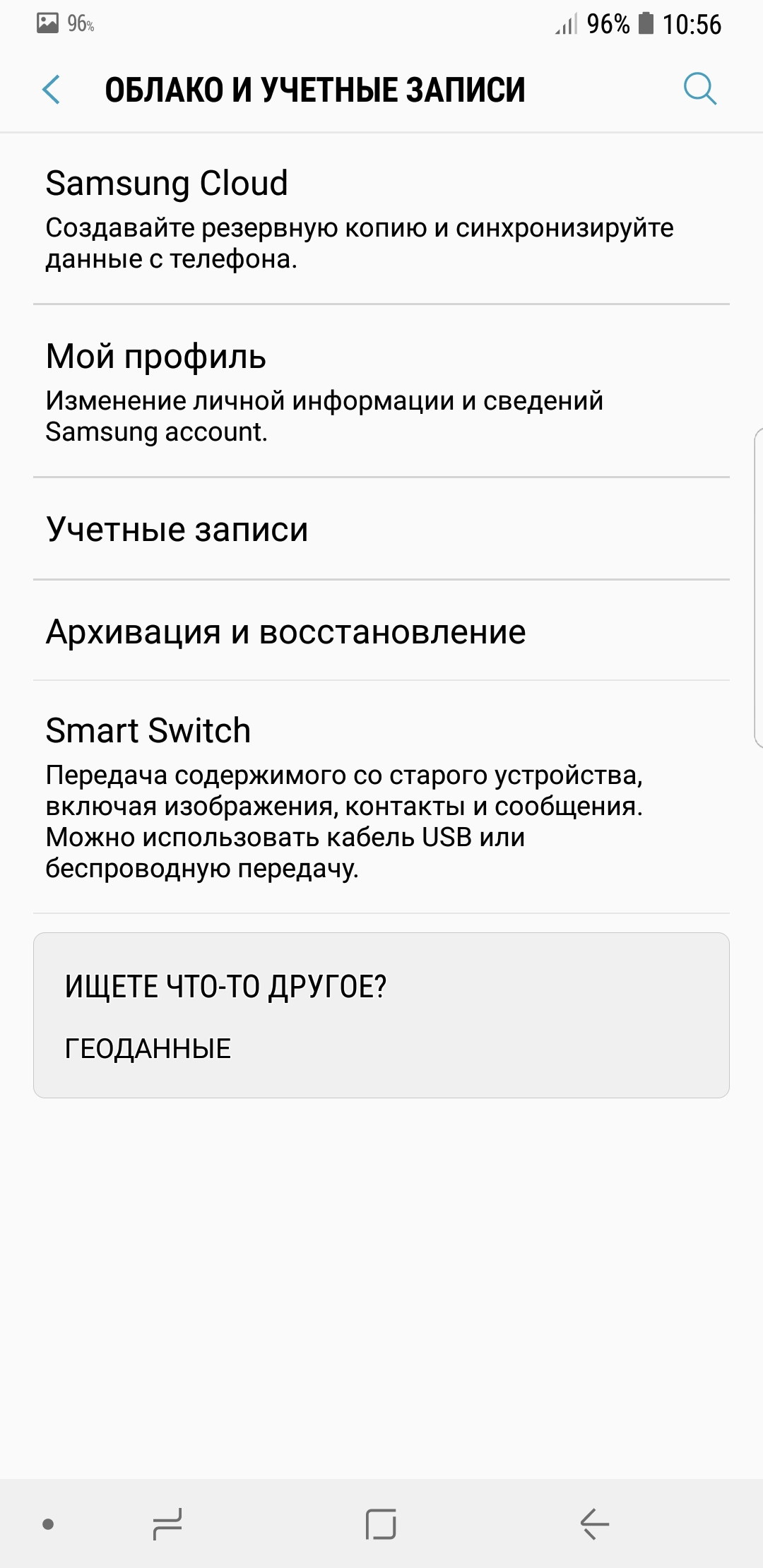763x1568 pixels.
Task: Tap the home navigation button
Action: [x=381, y=1524]
